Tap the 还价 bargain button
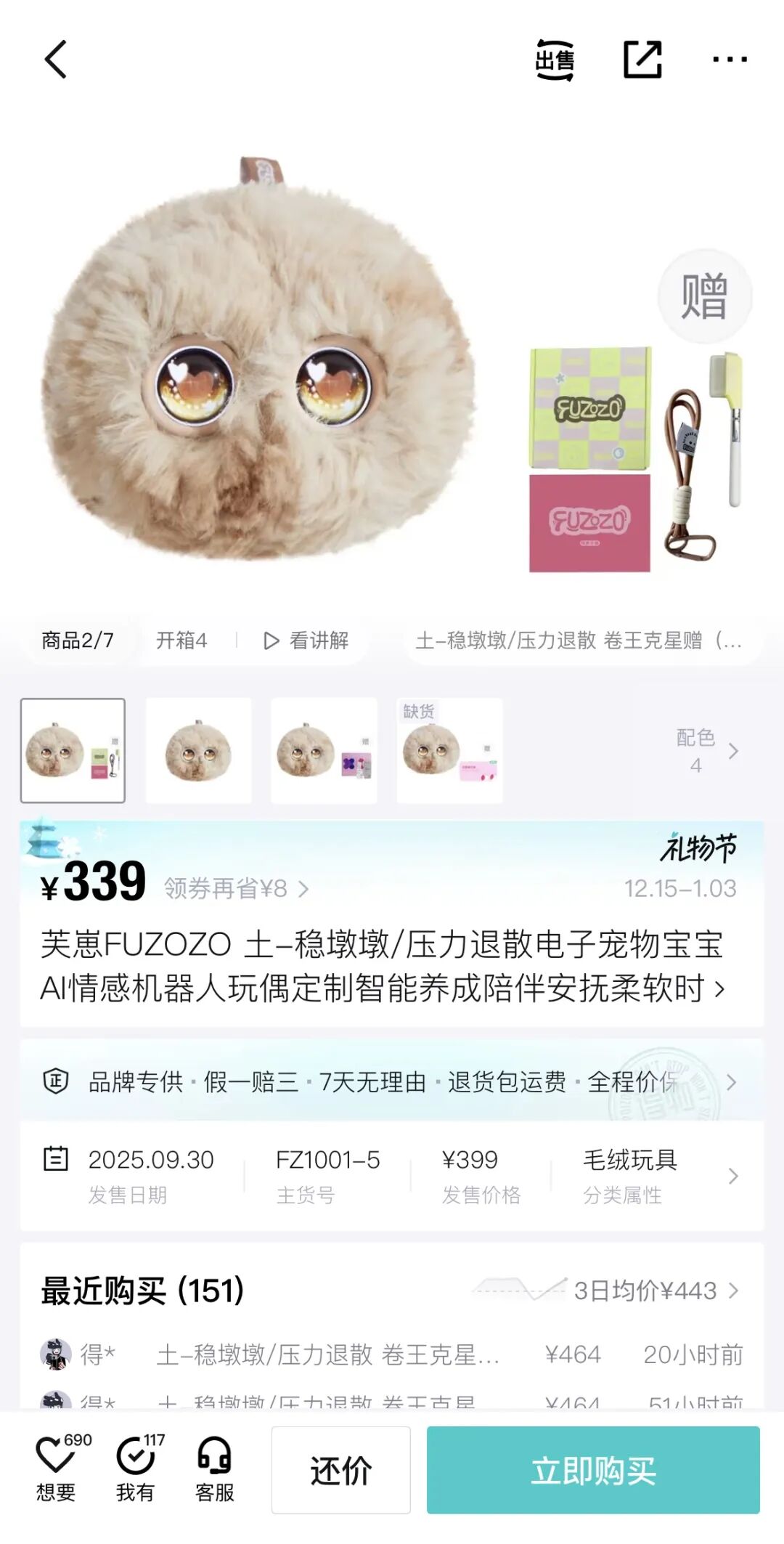This screenshot has width=784, height=1544. pyautogui.click(x=340, y=1471)
